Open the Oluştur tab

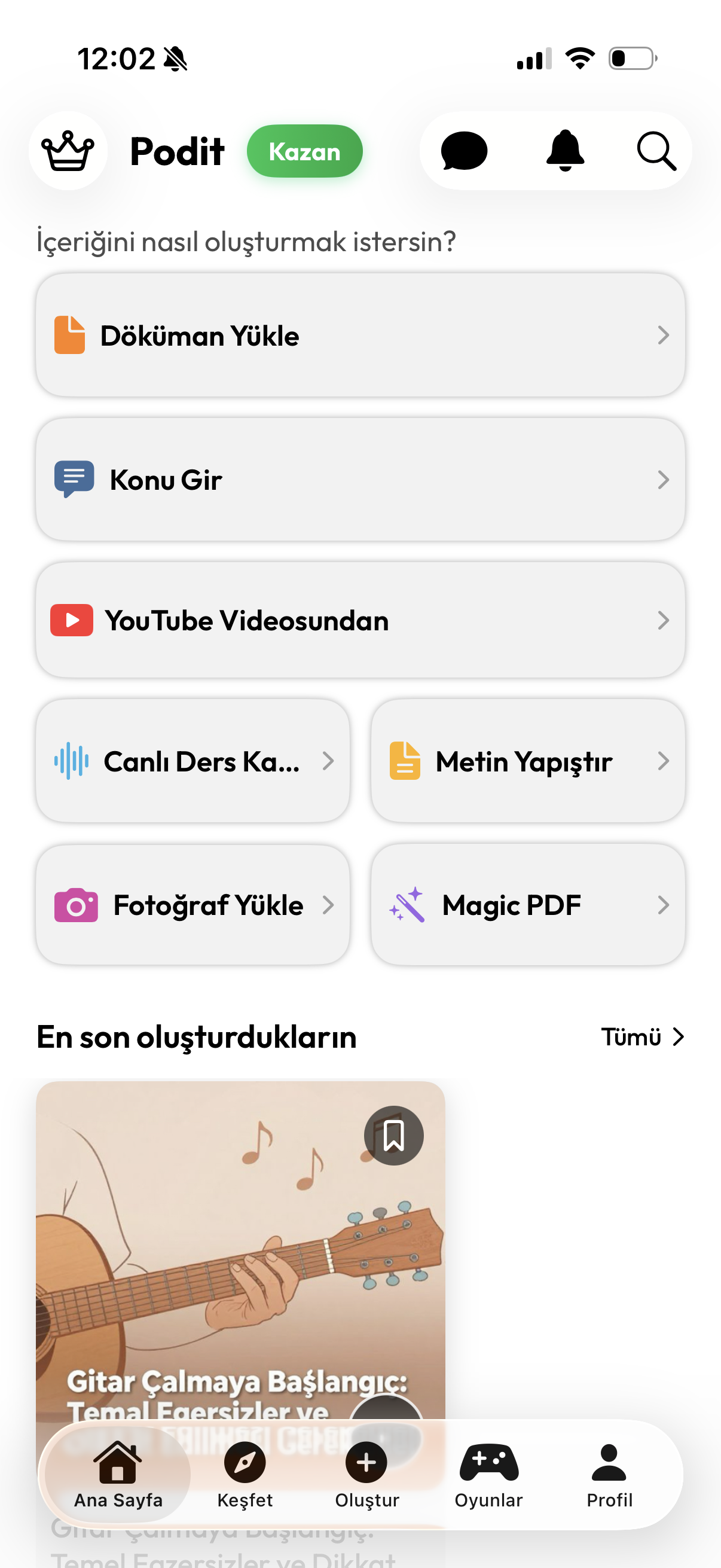click(x=367, y=1474)
